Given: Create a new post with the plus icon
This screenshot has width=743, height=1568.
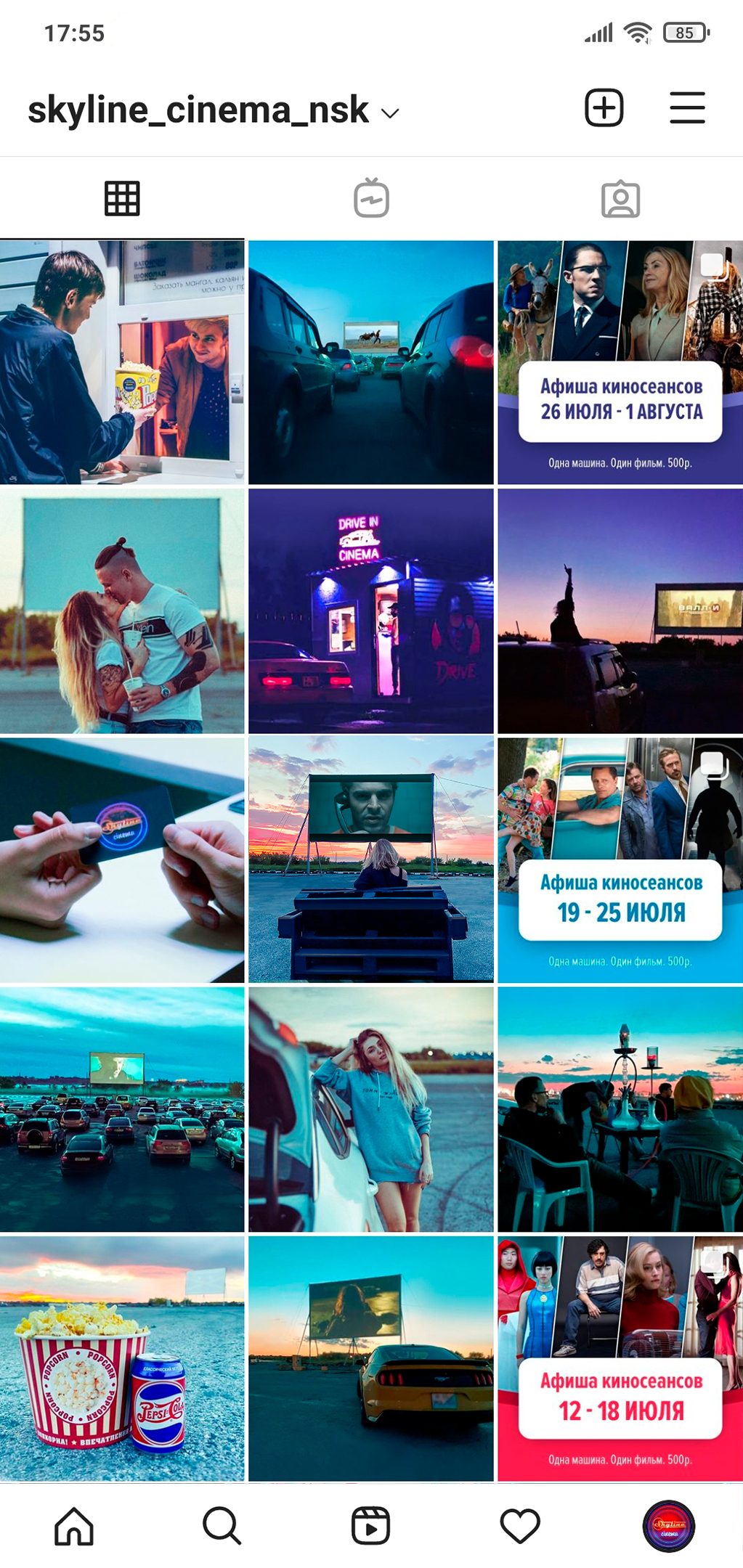Looking at the screenshot, I should click(x=604, y=108).
